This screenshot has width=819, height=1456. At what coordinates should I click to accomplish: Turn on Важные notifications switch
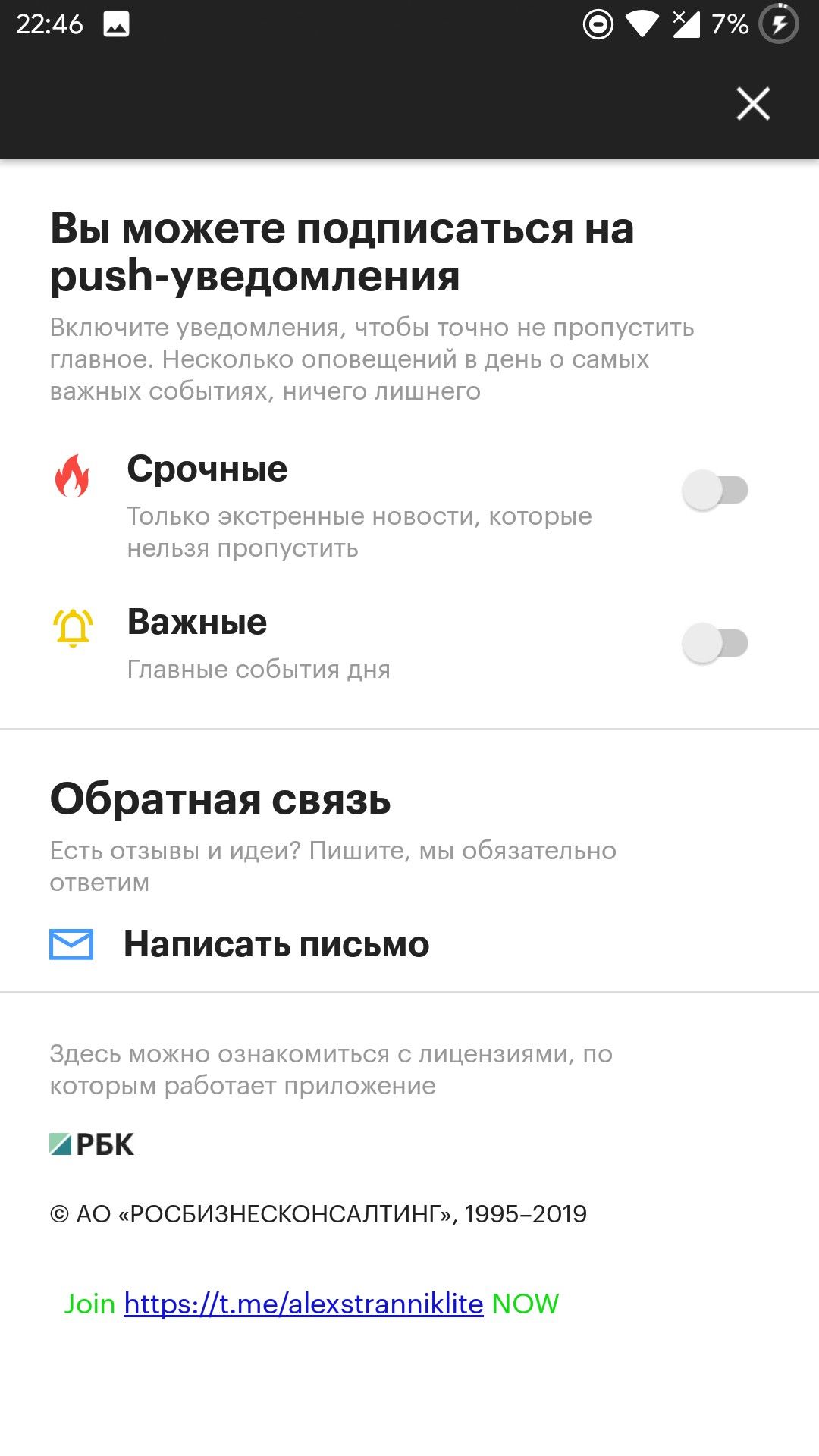[715, 643]
